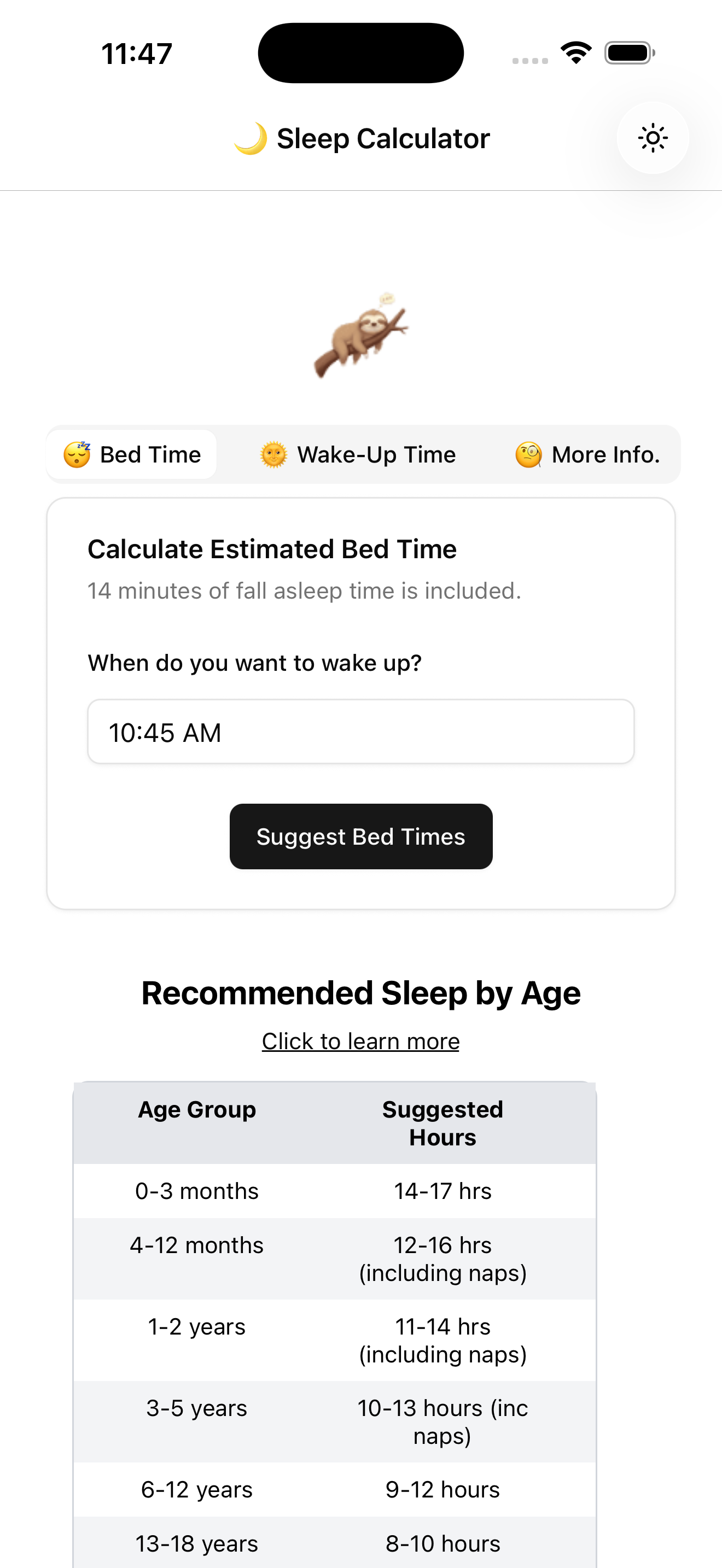The height and width of the screenshot is (1568, 722).
Task: Open the Click to learn more link
Action: click(x=360, y=1042)
